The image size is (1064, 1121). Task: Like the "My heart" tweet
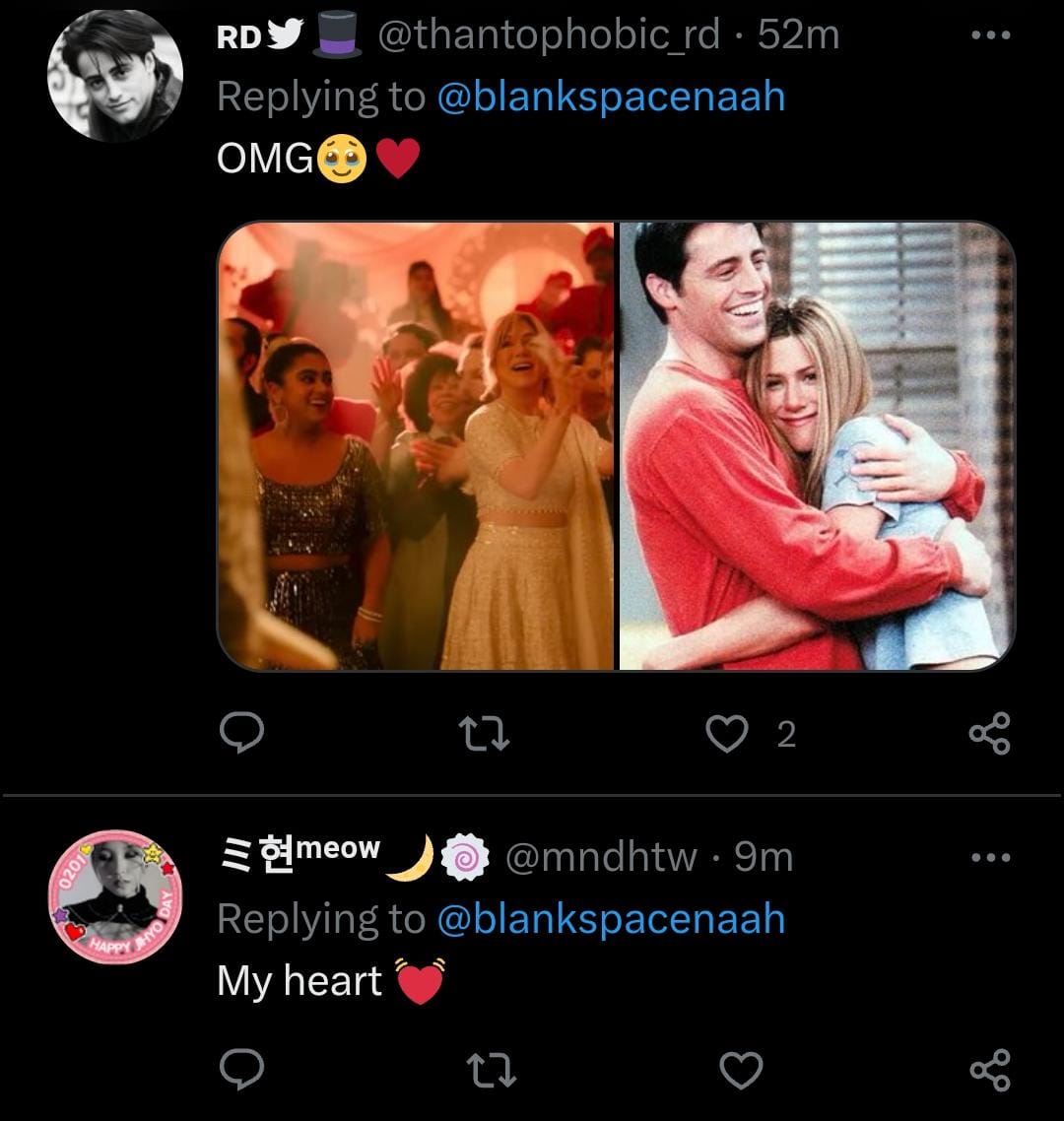[x=743, y=1070]
